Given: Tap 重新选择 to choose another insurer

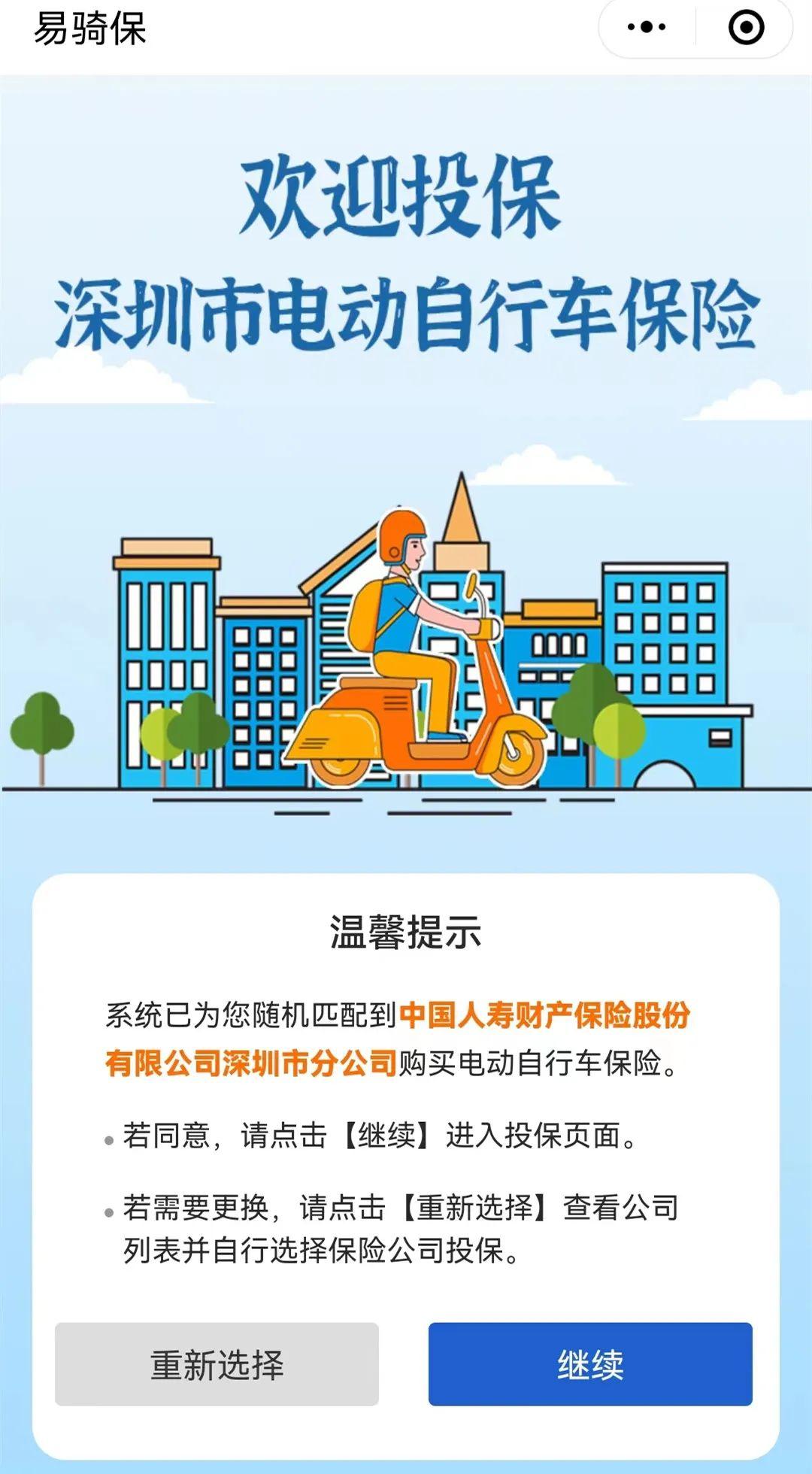Looking at the screenshot, I should tap(217, 1363).
